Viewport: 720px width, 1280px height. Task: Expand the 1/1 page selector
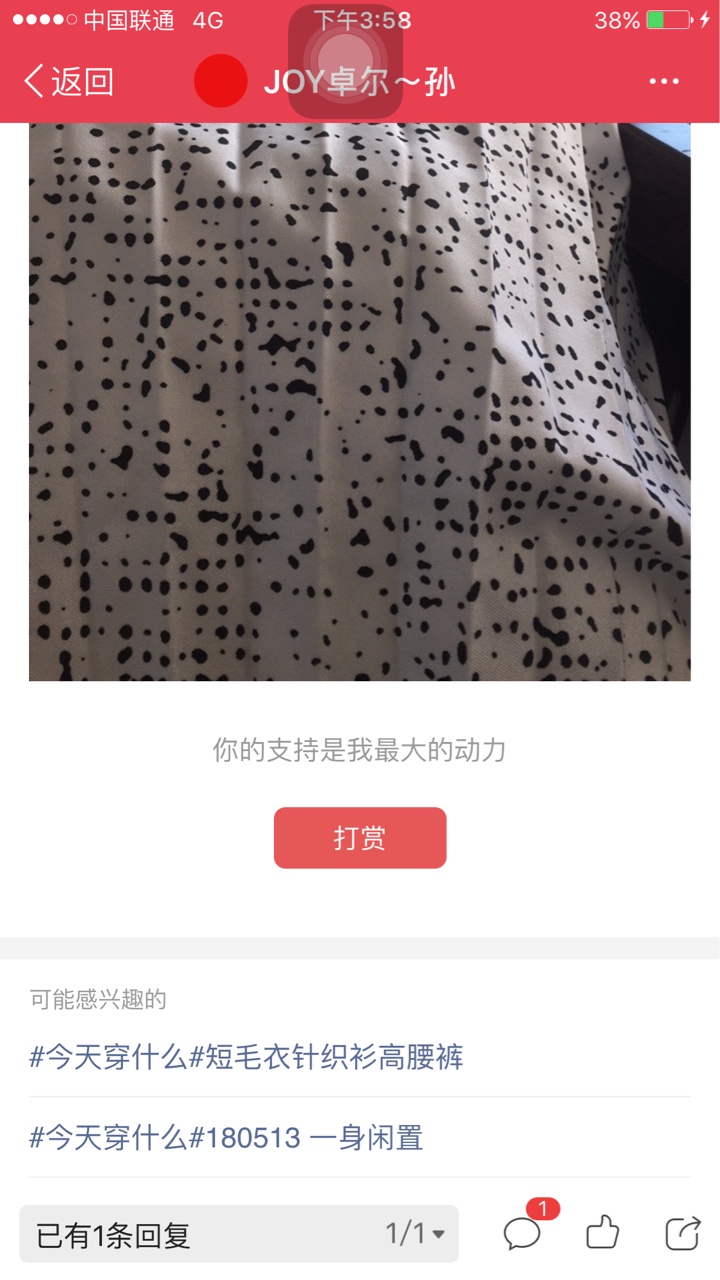(x=415, y=1234)
